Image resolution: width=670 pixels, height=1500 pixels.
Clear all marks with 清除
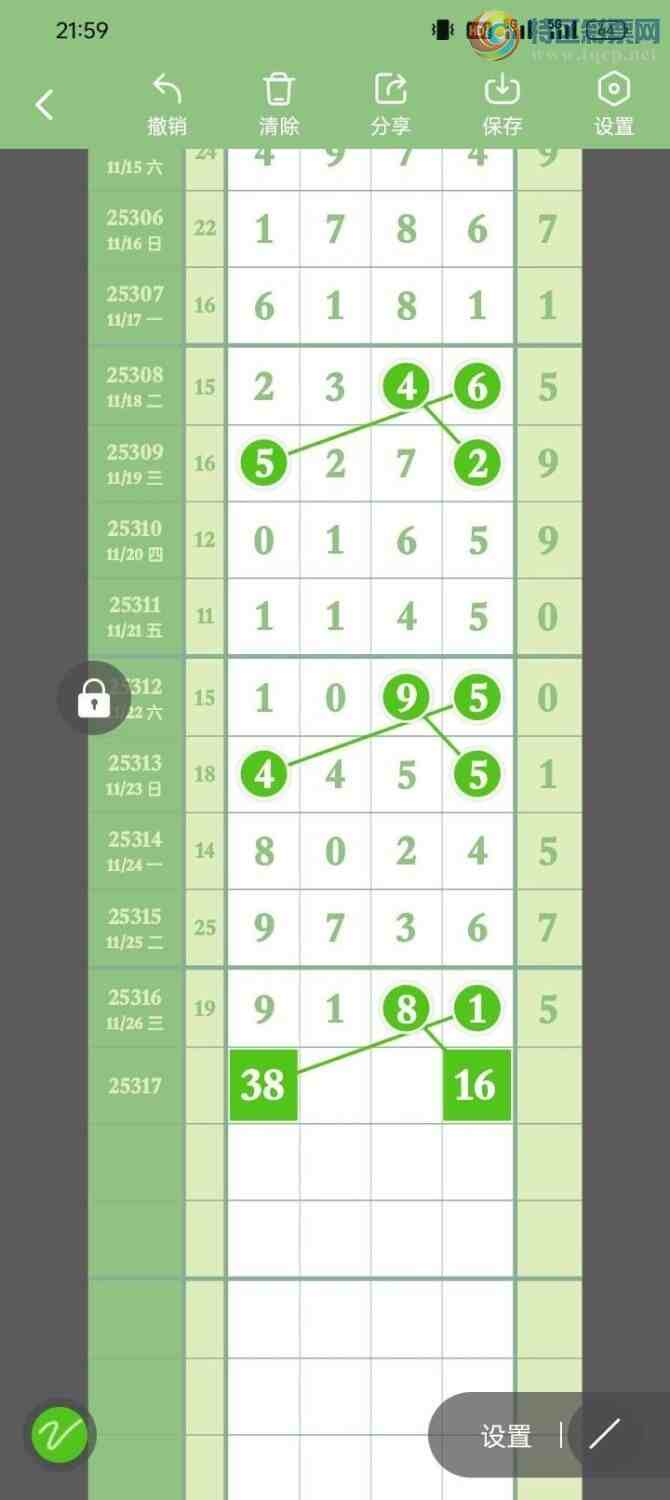pyautogui.click(x=279, y=104)
